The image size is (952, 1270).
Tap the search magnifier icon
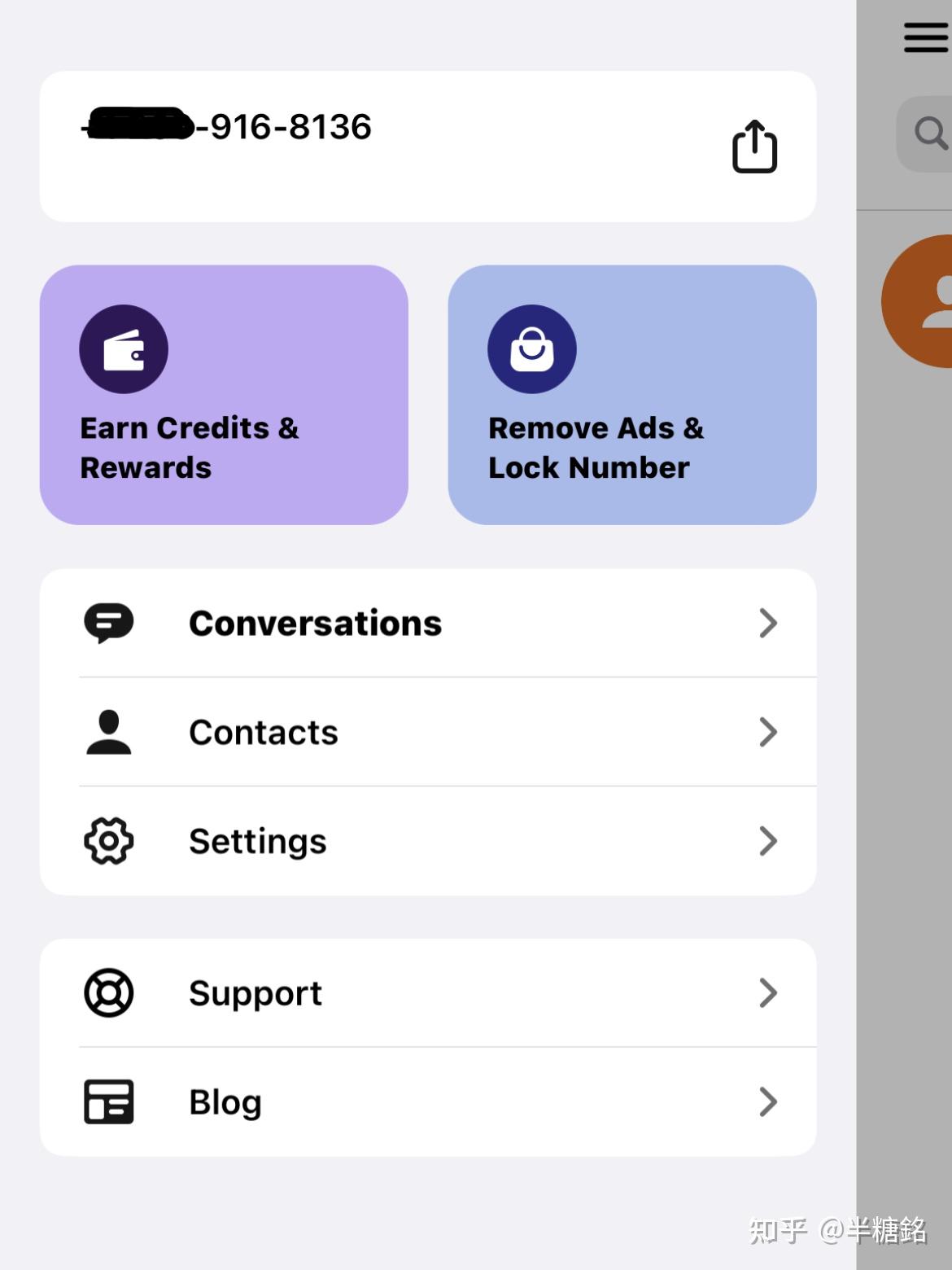[930, 133]
